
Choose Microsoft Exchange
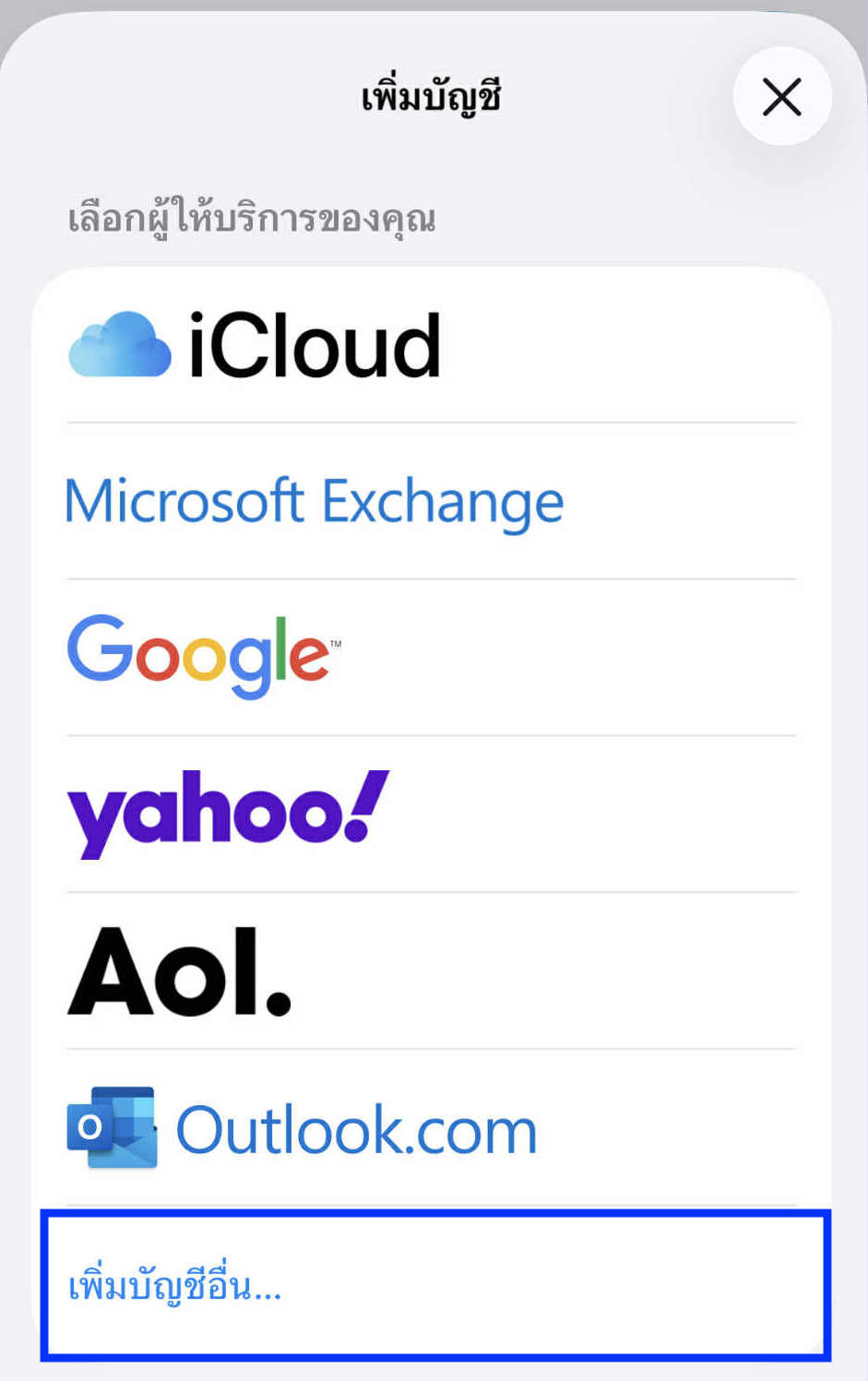tap(431, 502)
